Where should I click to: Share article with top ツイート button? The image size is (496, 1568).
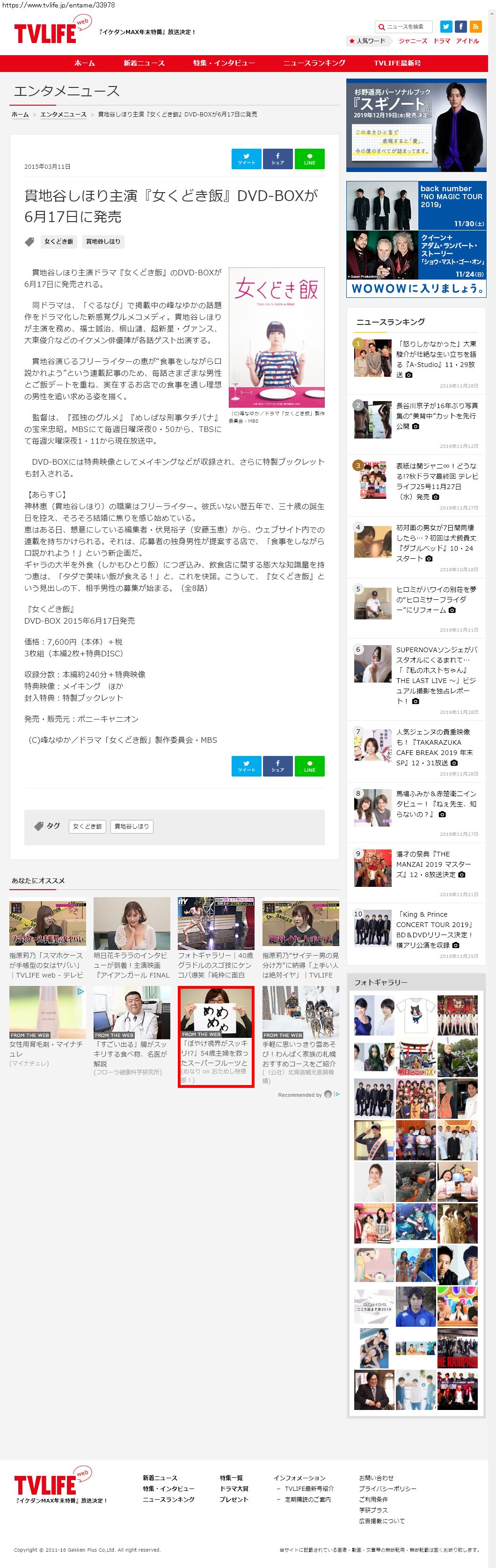246,159
